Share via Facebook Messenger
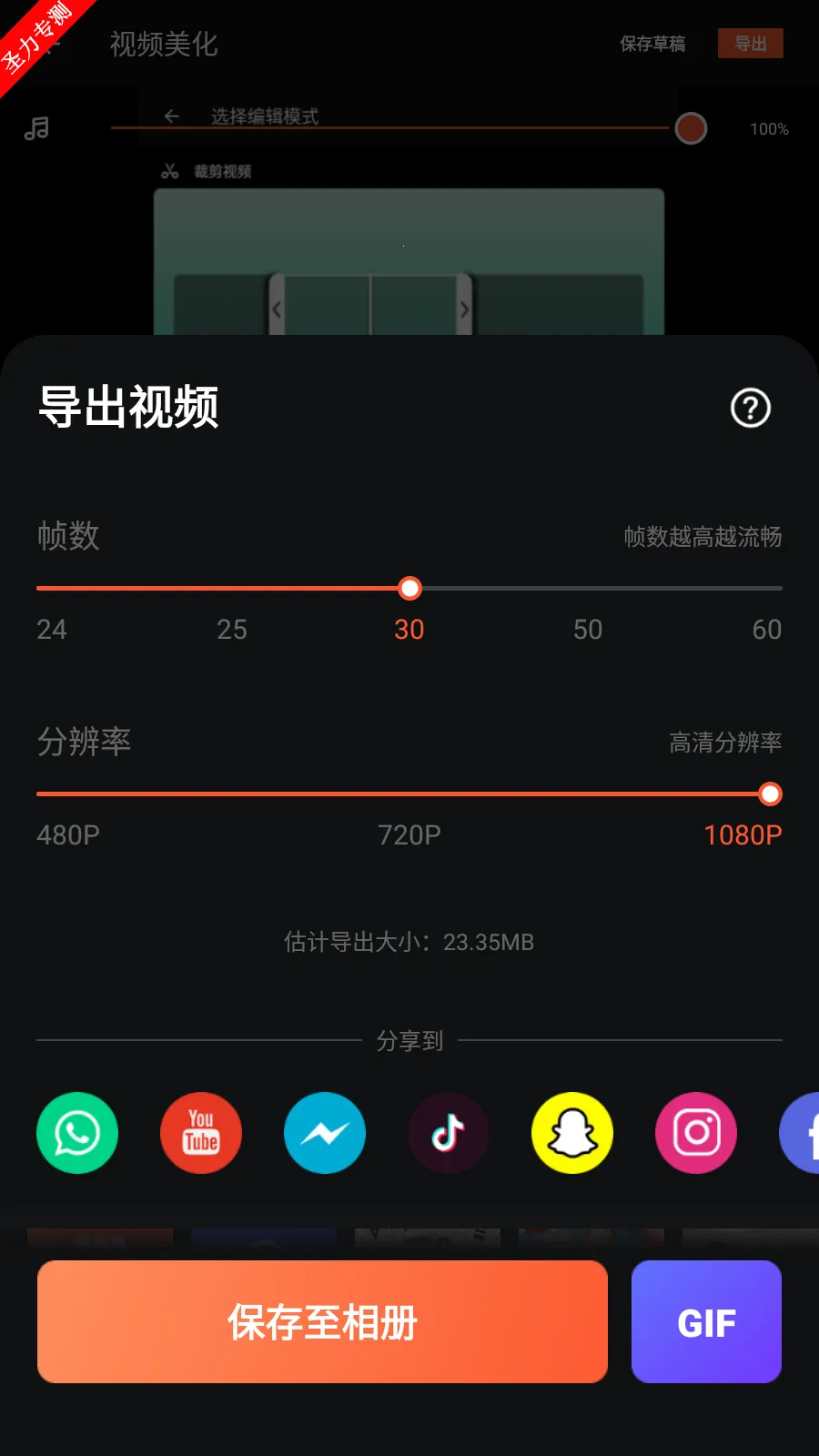Screen dimensions: 819x1456 pos(324,1133)
